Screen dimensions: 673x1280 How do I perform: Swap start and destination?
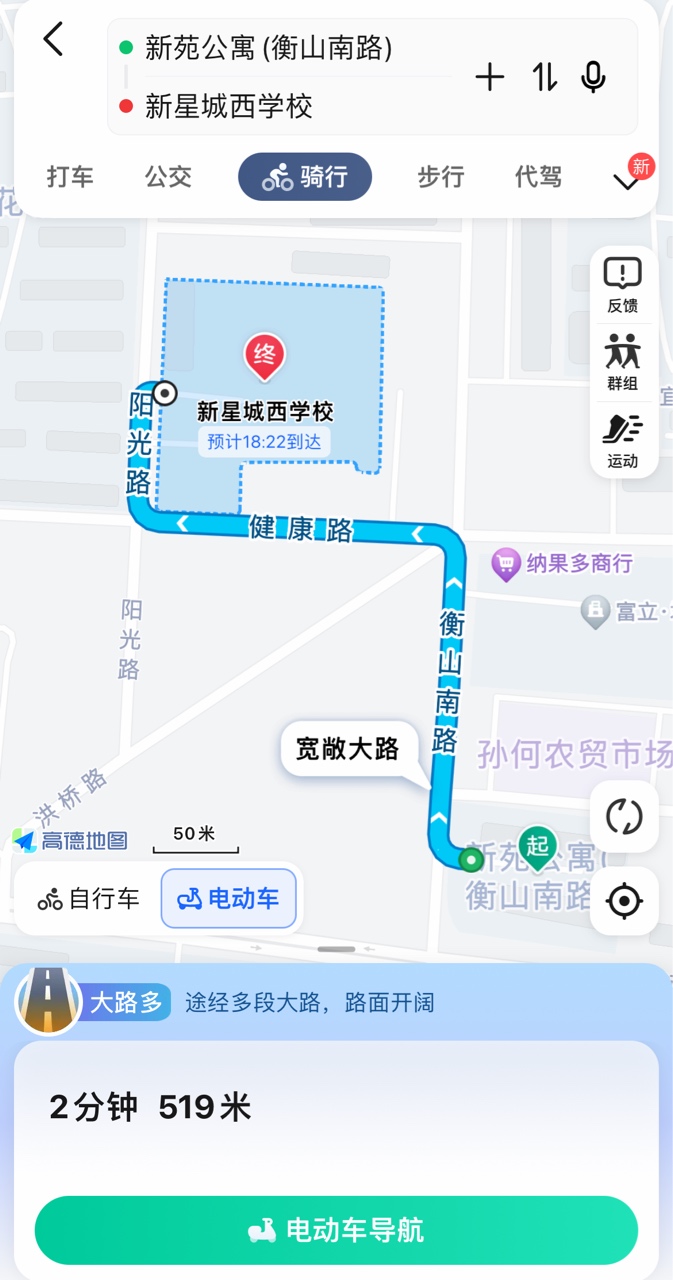pyautogui.click(x=544, y=77)
